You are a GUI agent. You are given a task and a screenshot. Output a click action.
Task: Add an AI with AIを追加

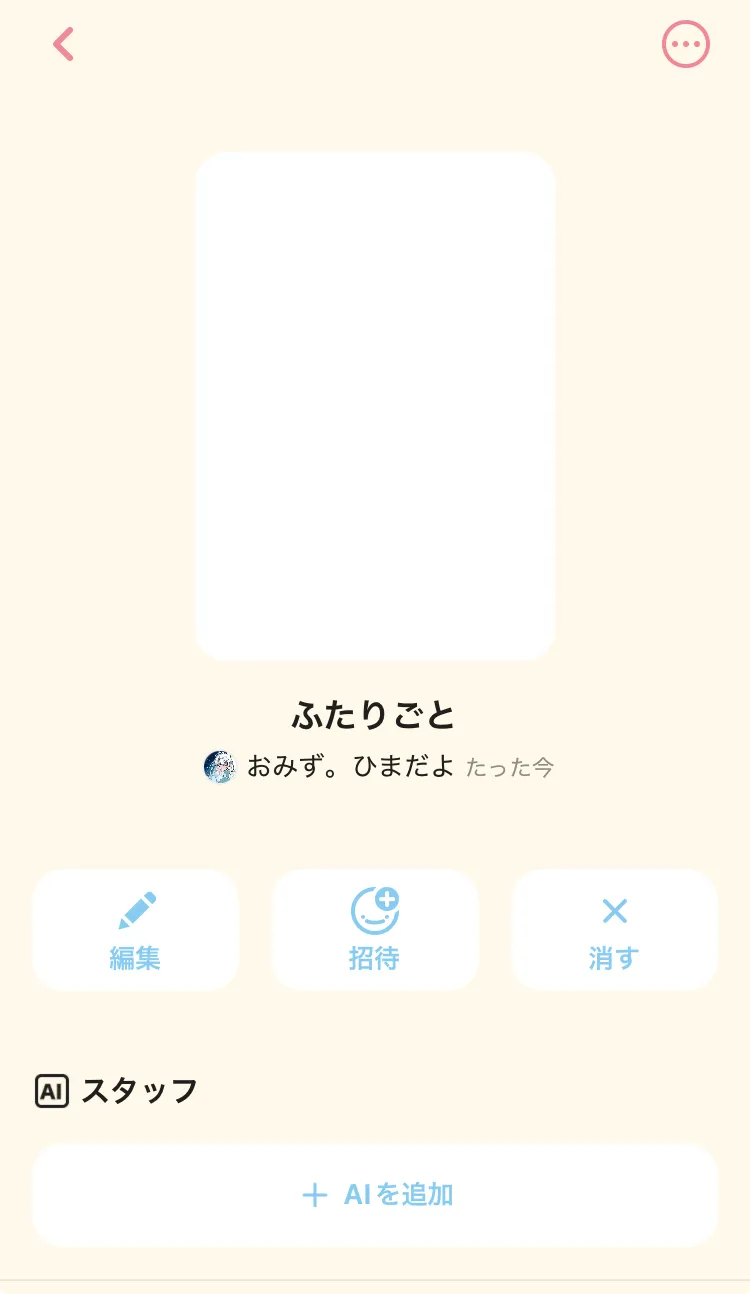tap(375, 1195)
